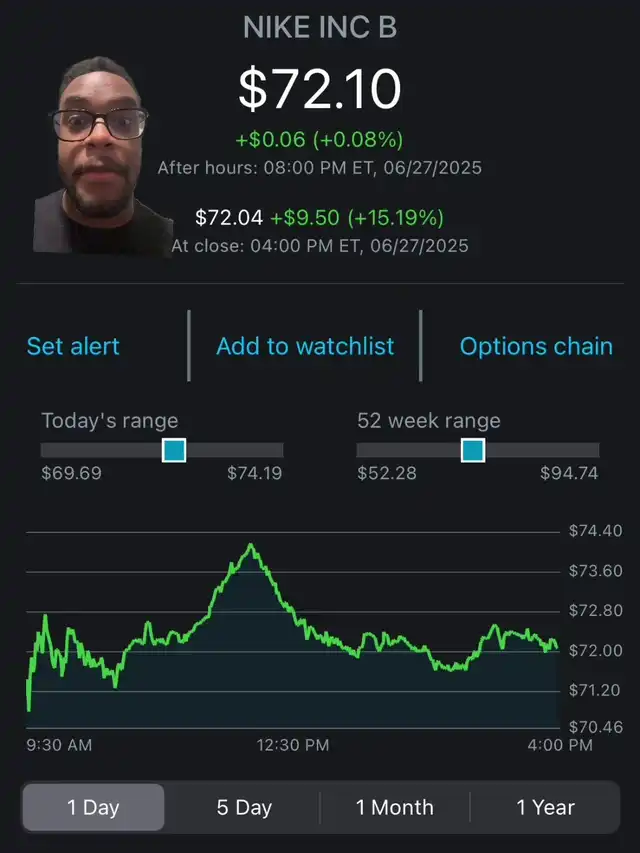Show the 1 Month chart

coord(395,807)
